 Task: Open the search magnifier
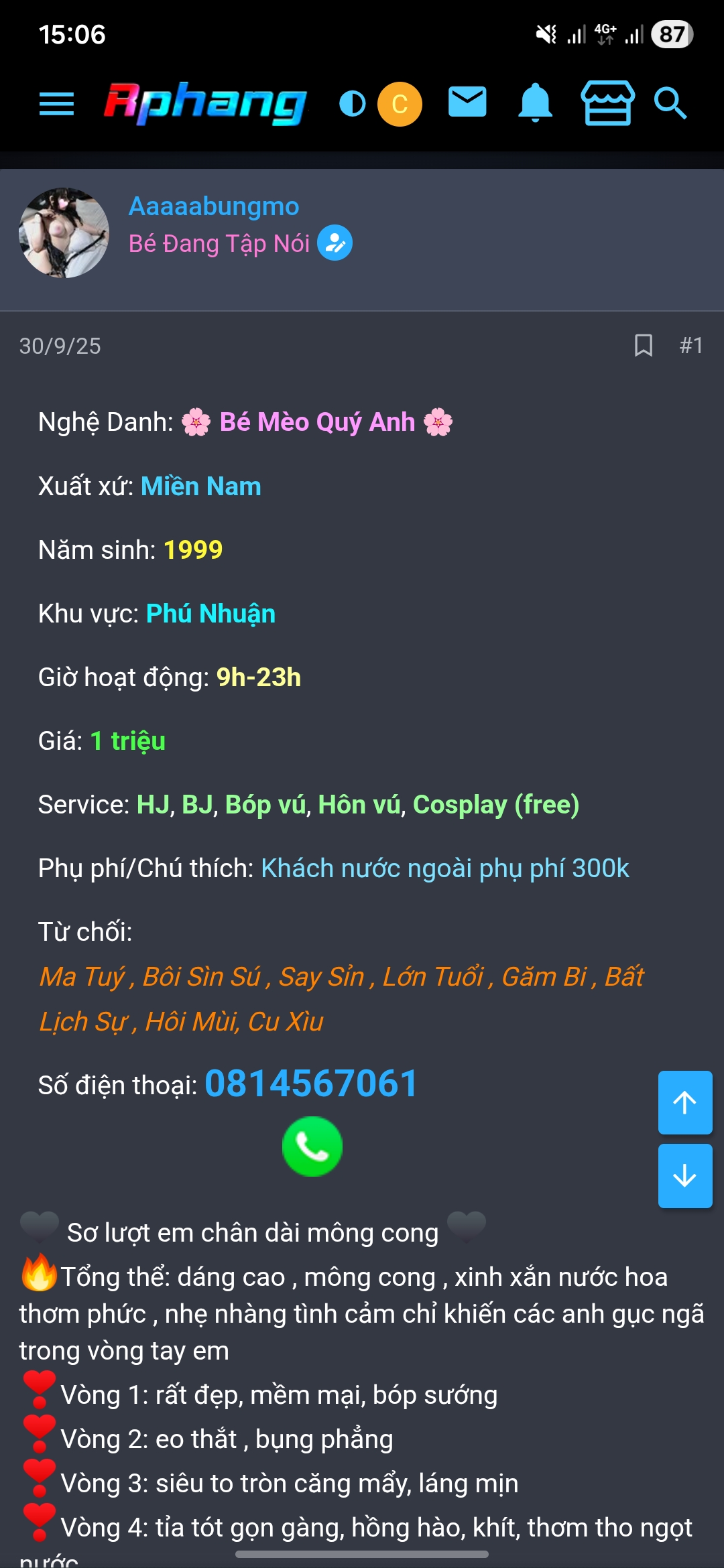tap(670, 104)
